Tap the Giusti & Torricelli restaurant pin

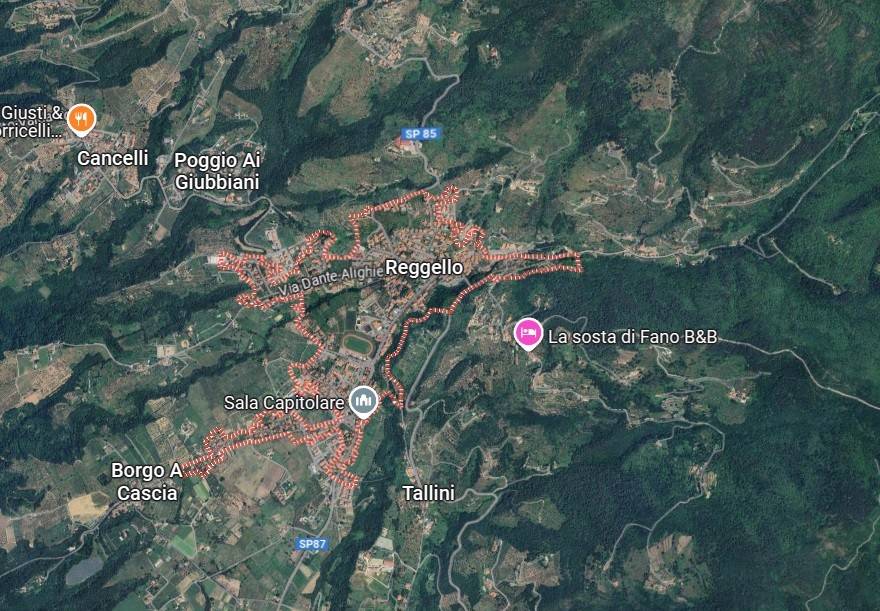click(82, 119)
